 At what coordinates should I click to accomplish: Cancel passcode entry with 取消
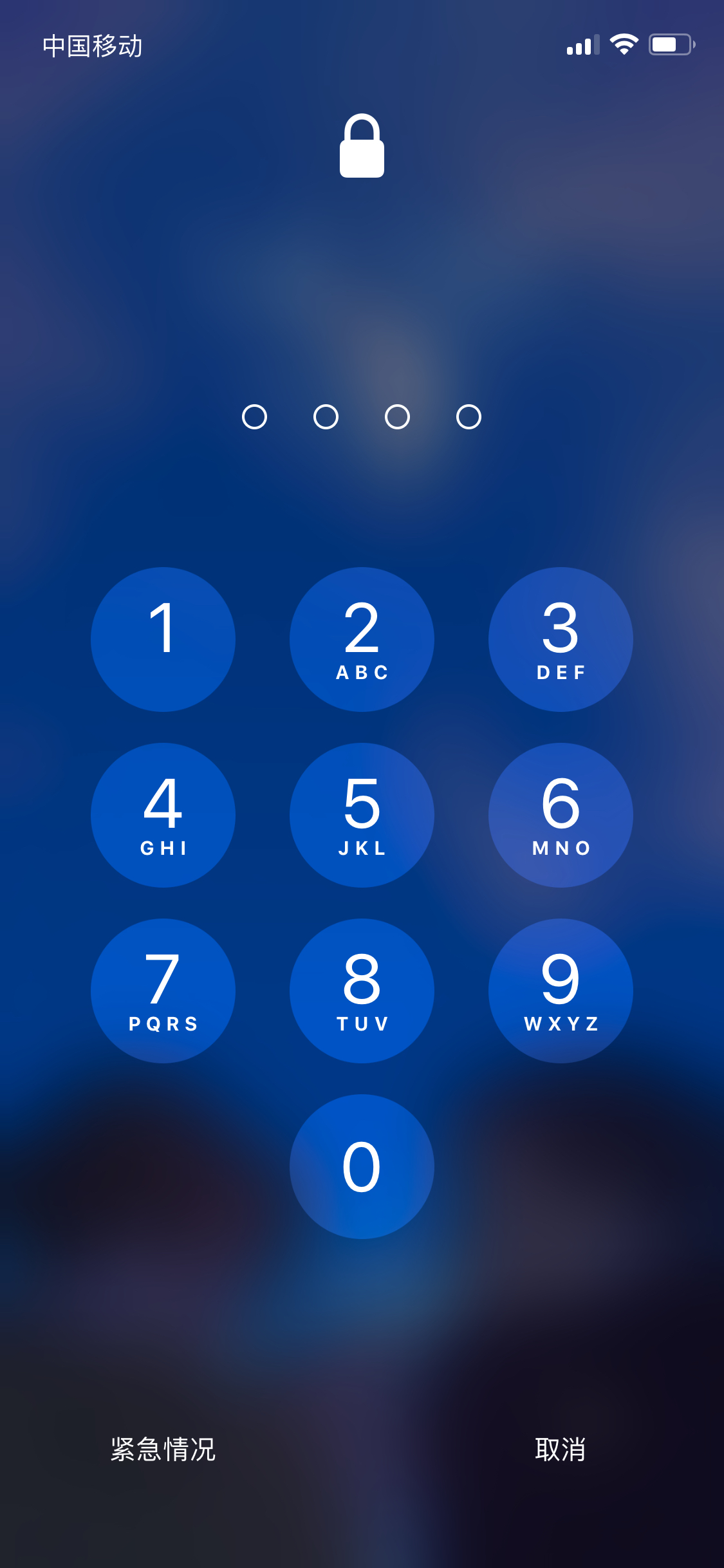coord(561,1450)
